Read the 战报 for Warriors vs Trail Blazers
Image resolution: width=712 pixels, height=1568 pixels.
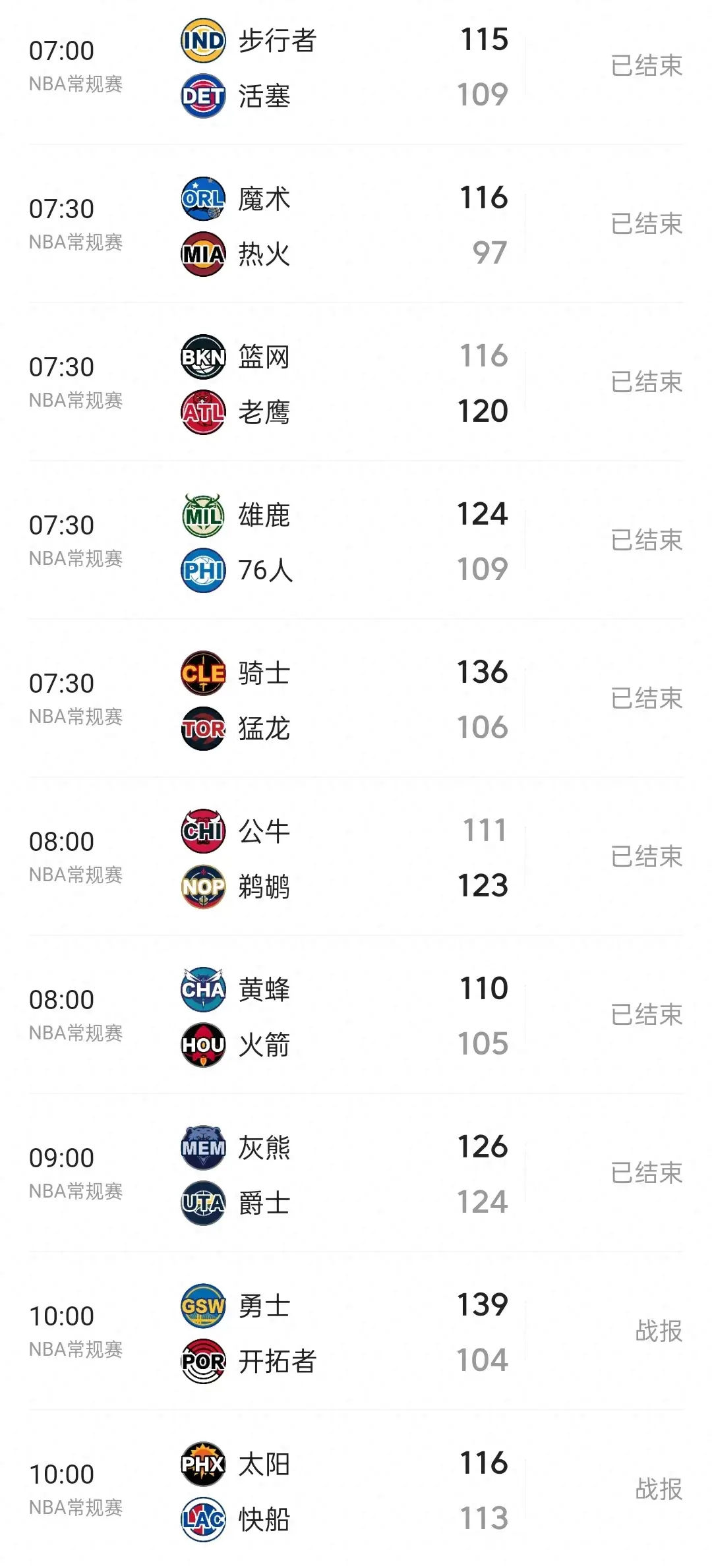(x=658, y=1331)
